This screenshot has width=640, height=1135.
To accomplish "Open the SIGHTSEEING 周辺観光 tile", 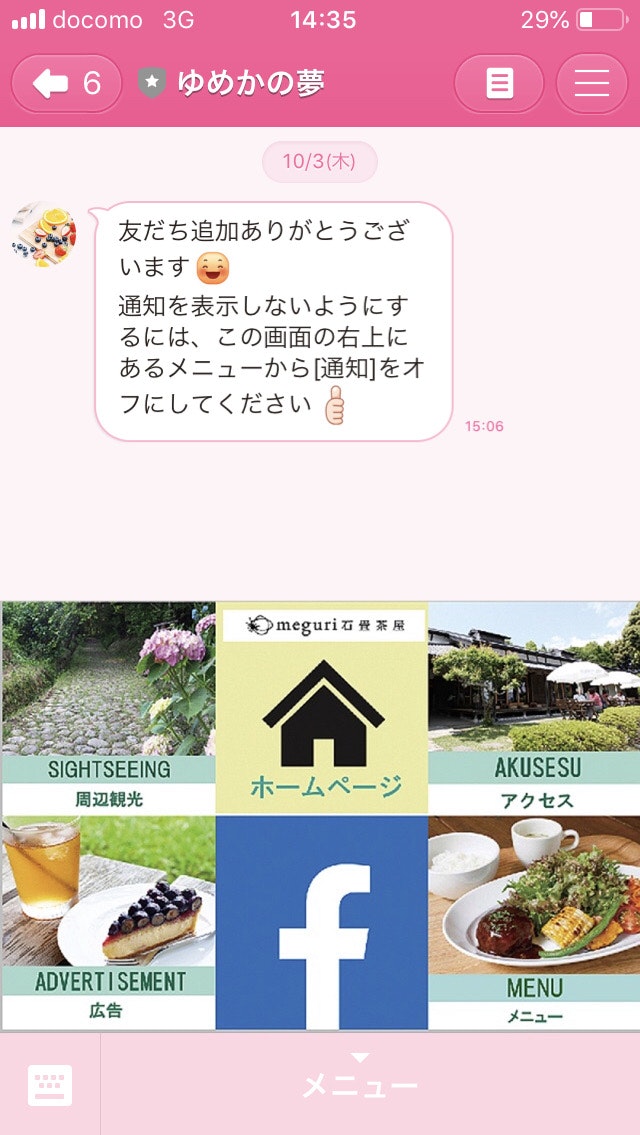I will pyautogui.click(x=108, y=707).
